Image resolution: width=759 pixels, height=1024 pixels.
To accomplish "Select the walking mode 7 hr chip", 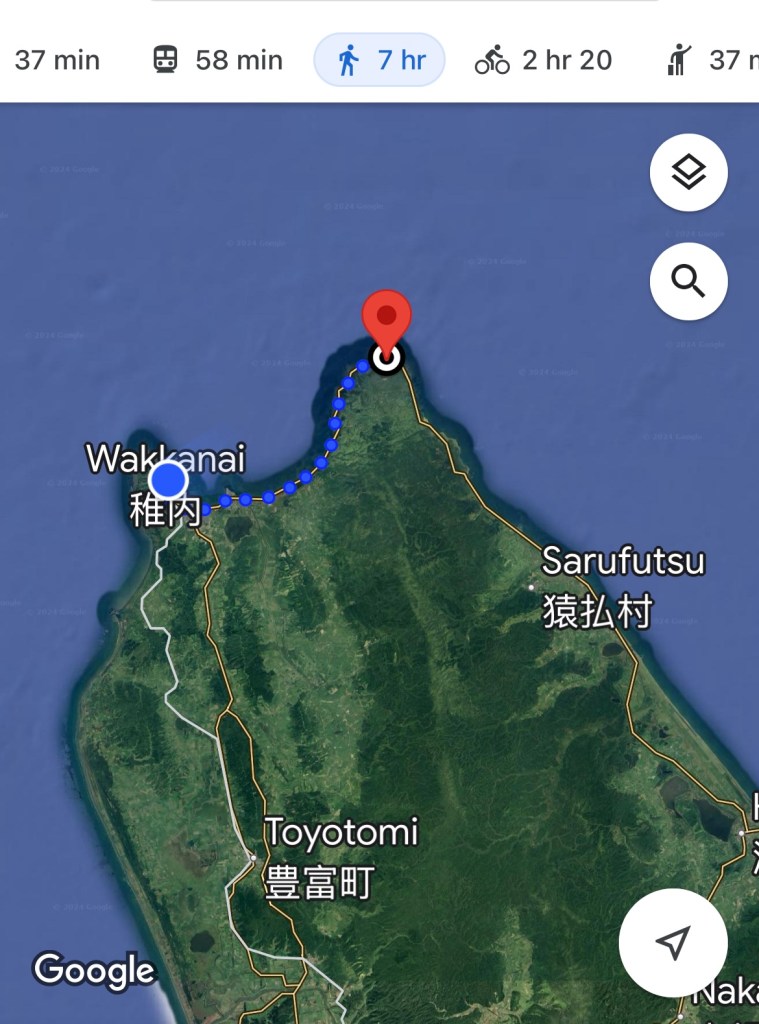I will click(380, 60).
